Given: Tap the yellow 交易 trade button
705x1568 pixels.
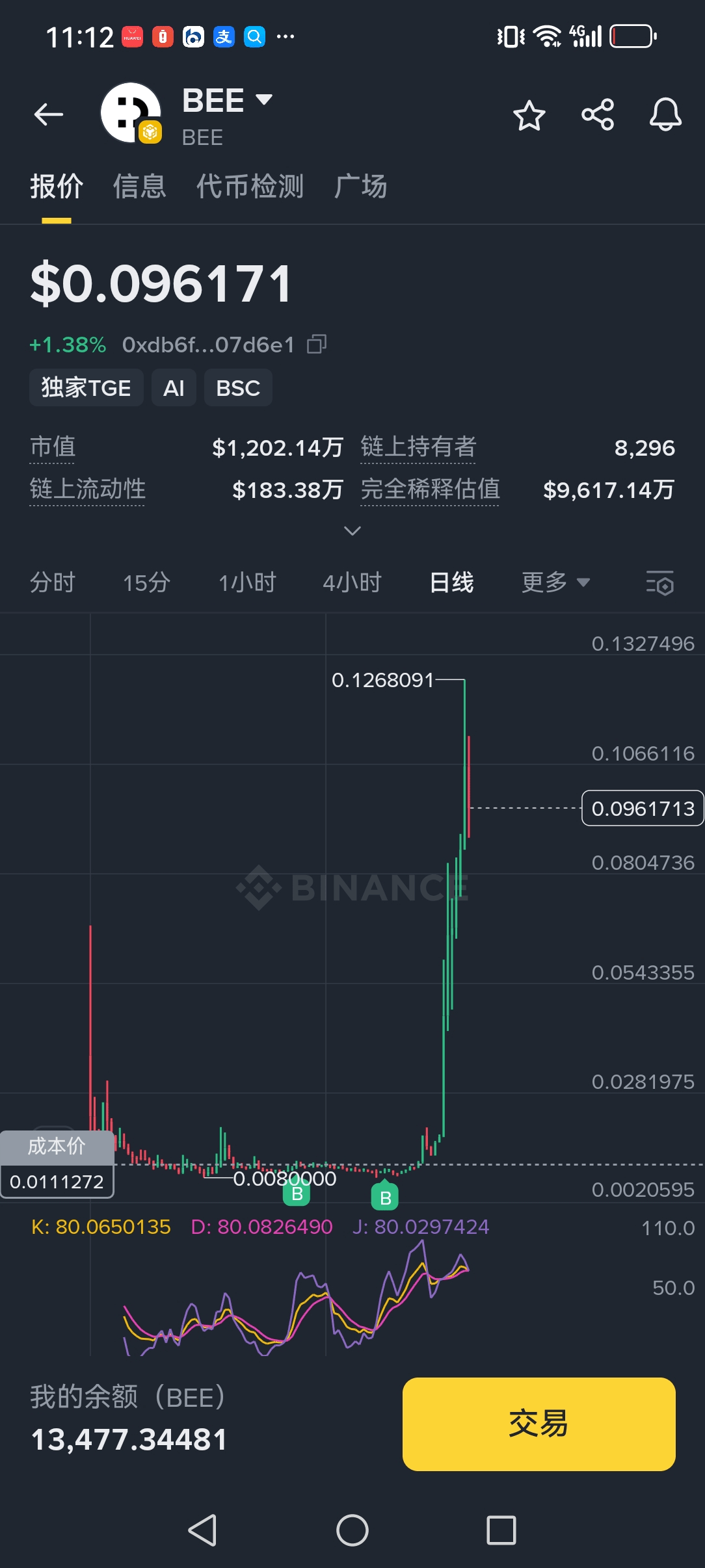Looking at the screenshot, I should [539, 1424].
